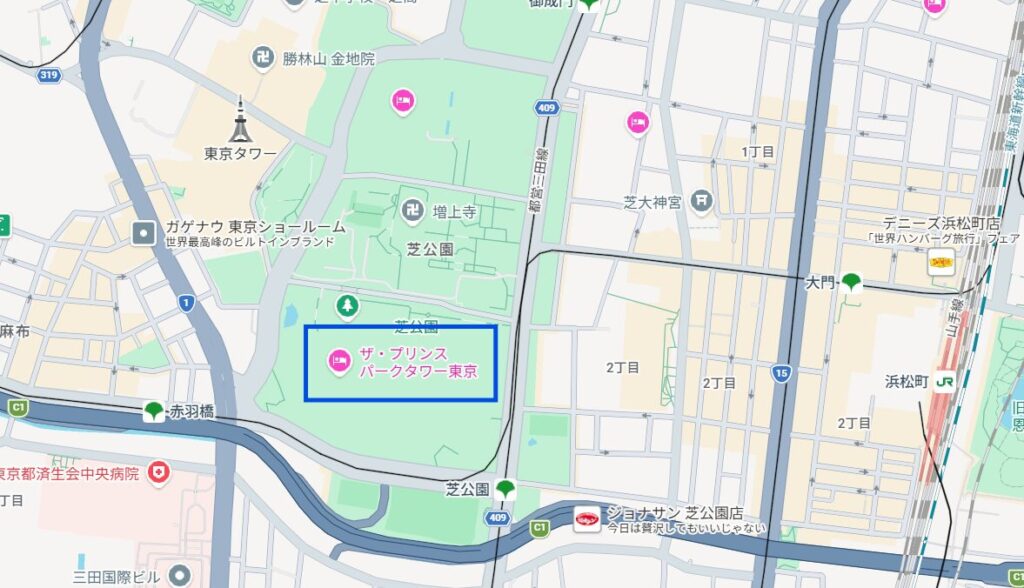Select the ガゲナウ 東京ショールーム pin
Screen dimensions: 1024x588
point(144,233)
